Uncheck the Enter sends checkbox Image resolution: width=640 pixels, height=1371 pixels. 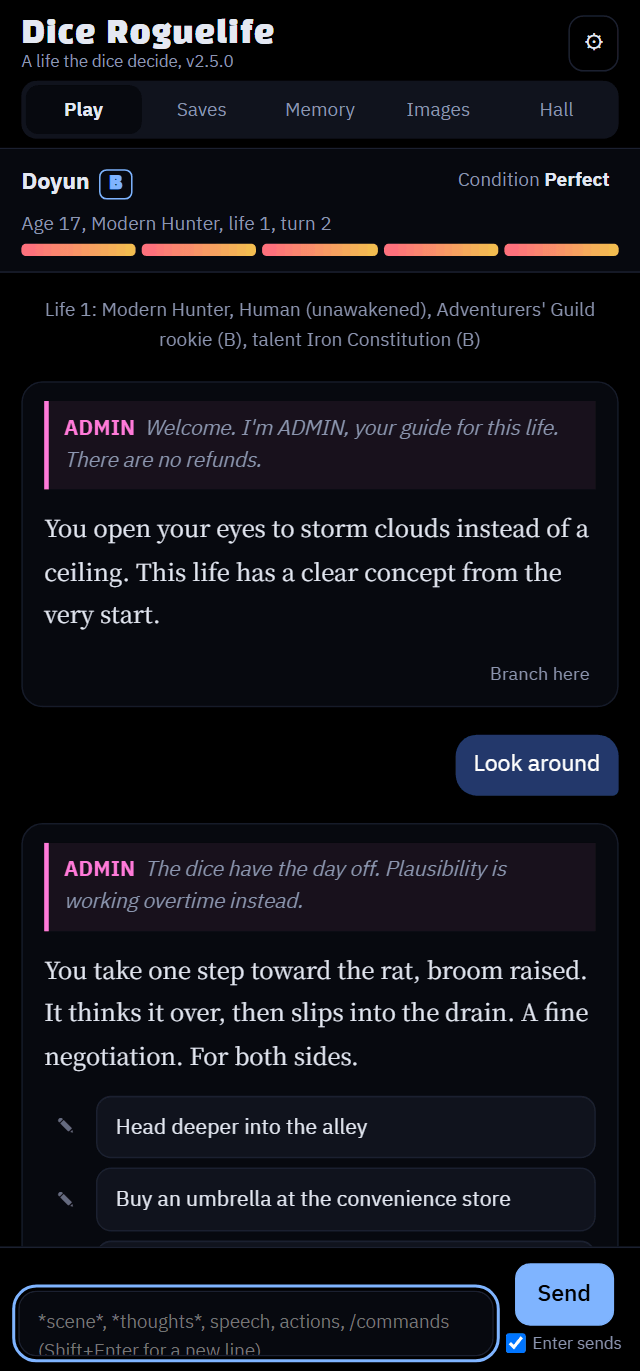[516, 1343]
